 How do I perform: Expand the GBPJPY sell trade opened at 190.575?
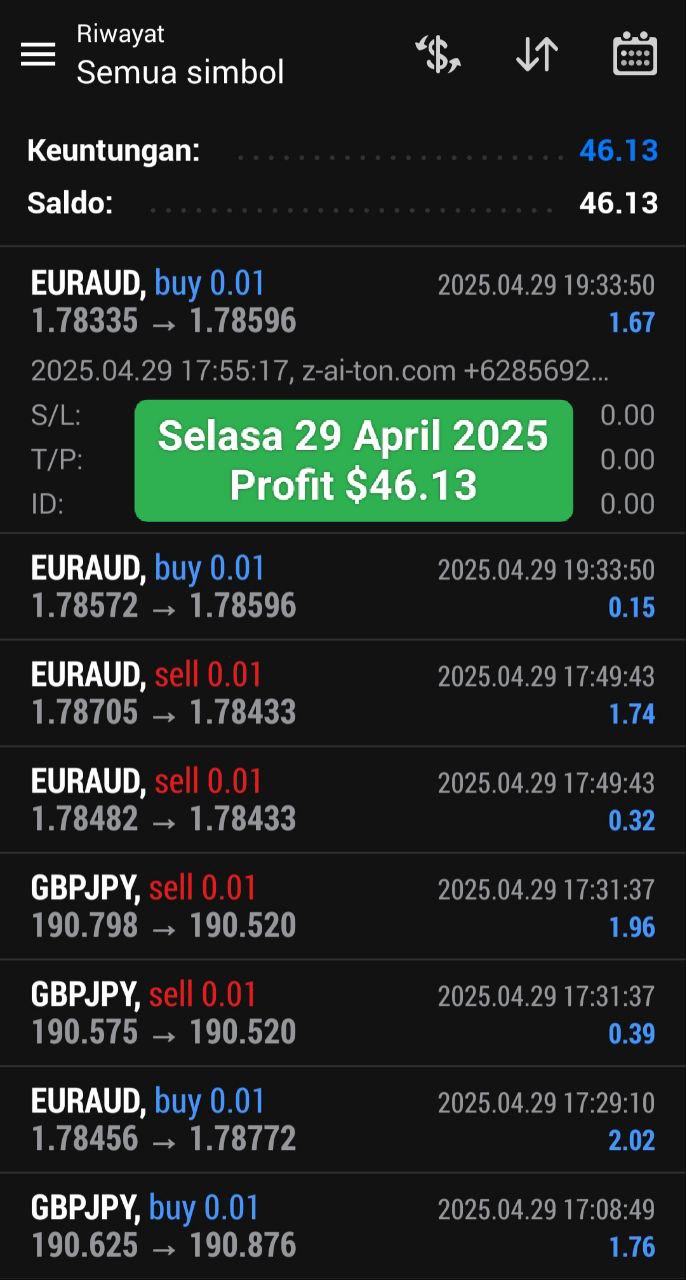(343, 1013)
